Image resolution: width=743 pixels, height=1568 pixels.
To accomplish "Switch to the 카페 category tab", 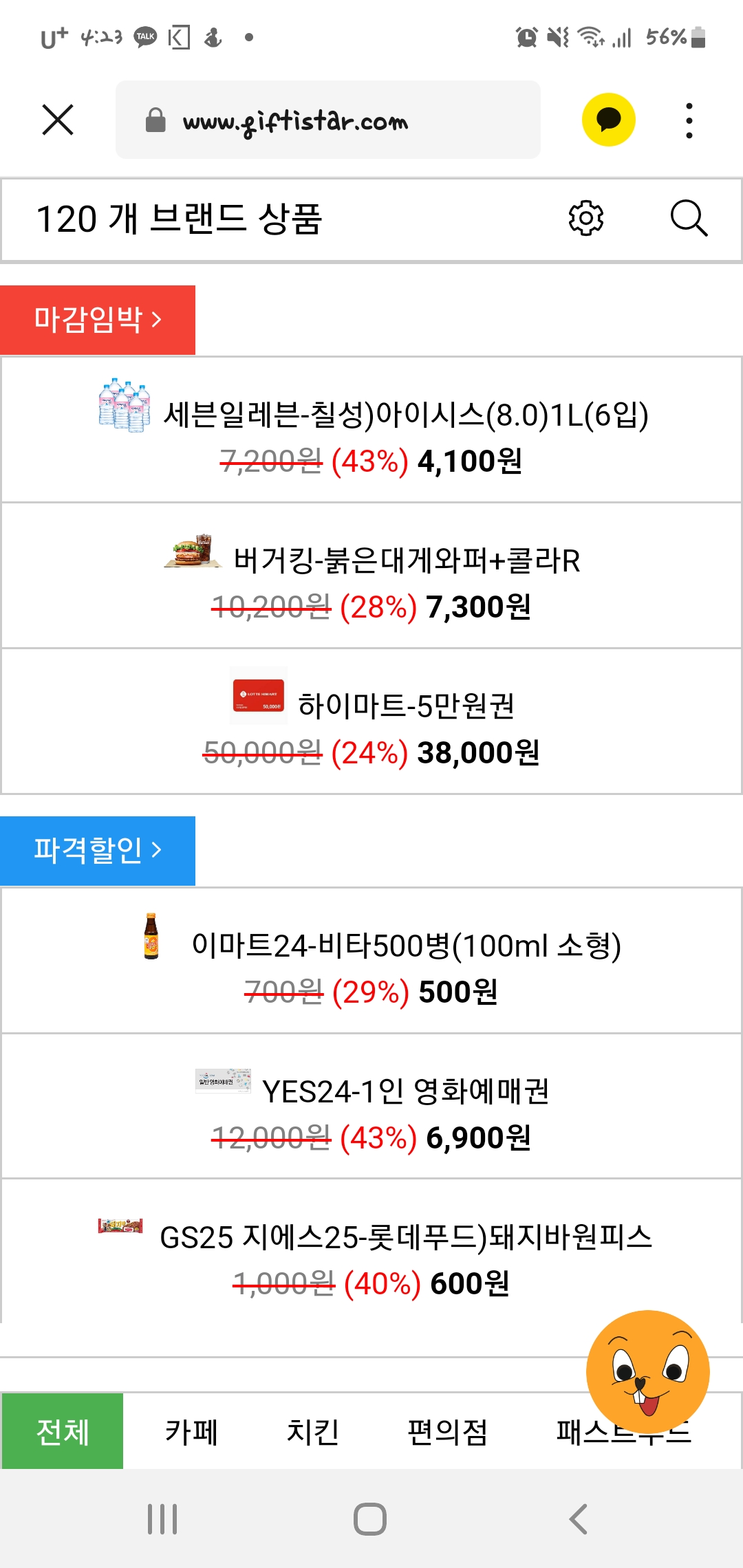I will pos(191,1432).
